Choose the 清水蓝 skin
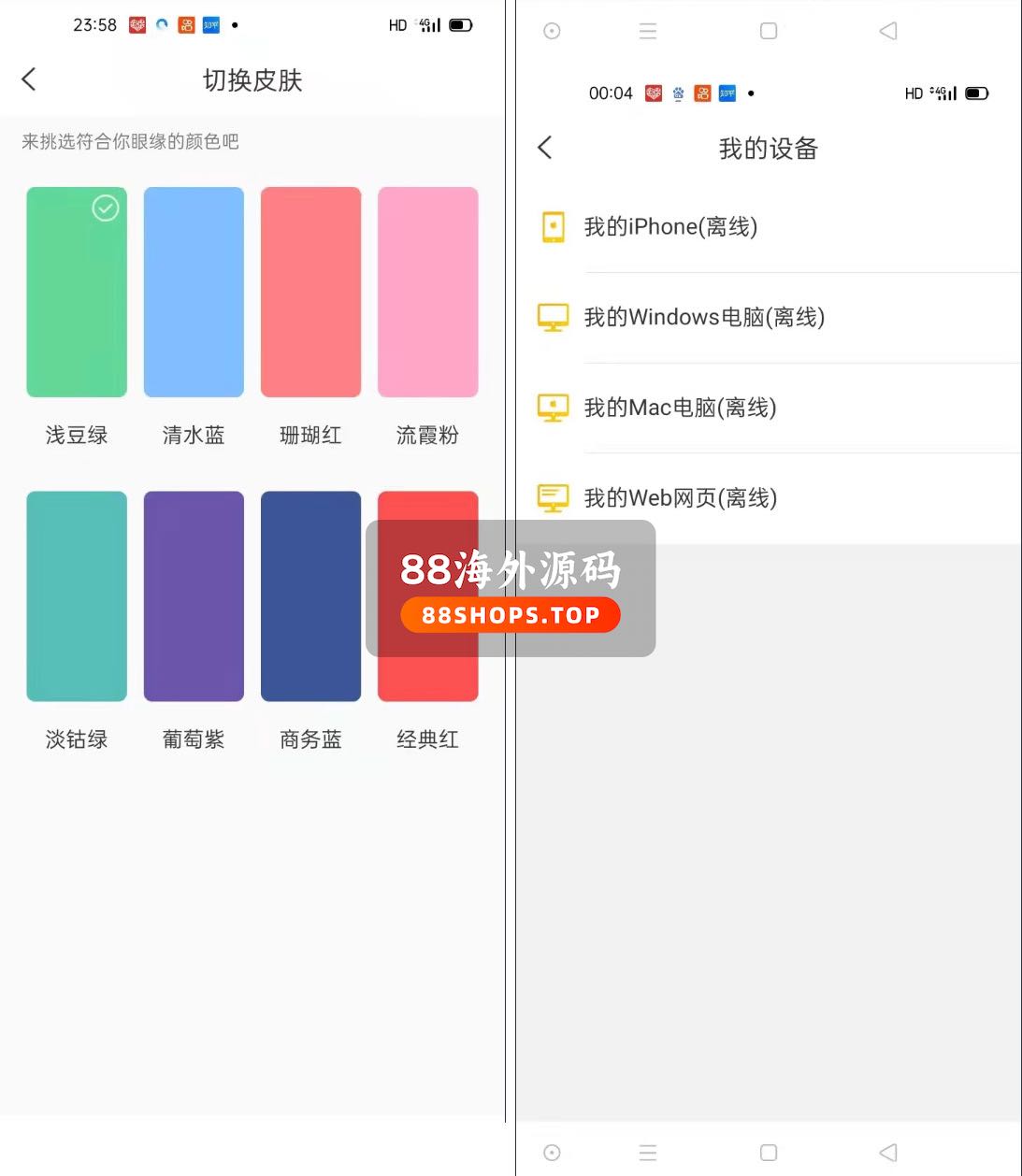Screen dimensions: 1022x1176 click(x=194, y=292)
